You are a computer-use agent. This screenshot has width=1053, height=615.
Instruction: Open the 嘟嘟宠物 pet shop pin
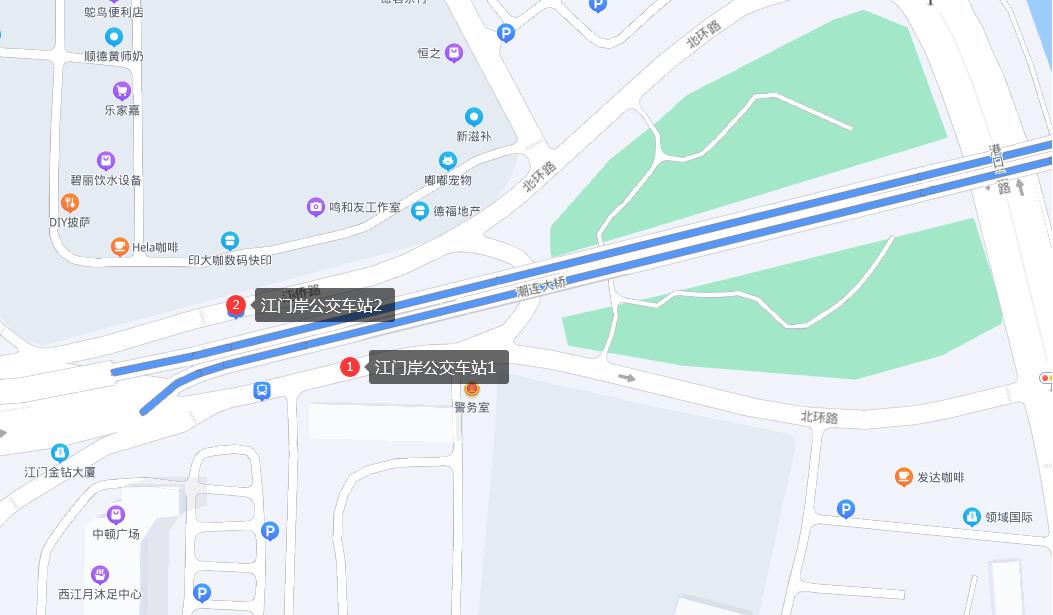[447, 161]
